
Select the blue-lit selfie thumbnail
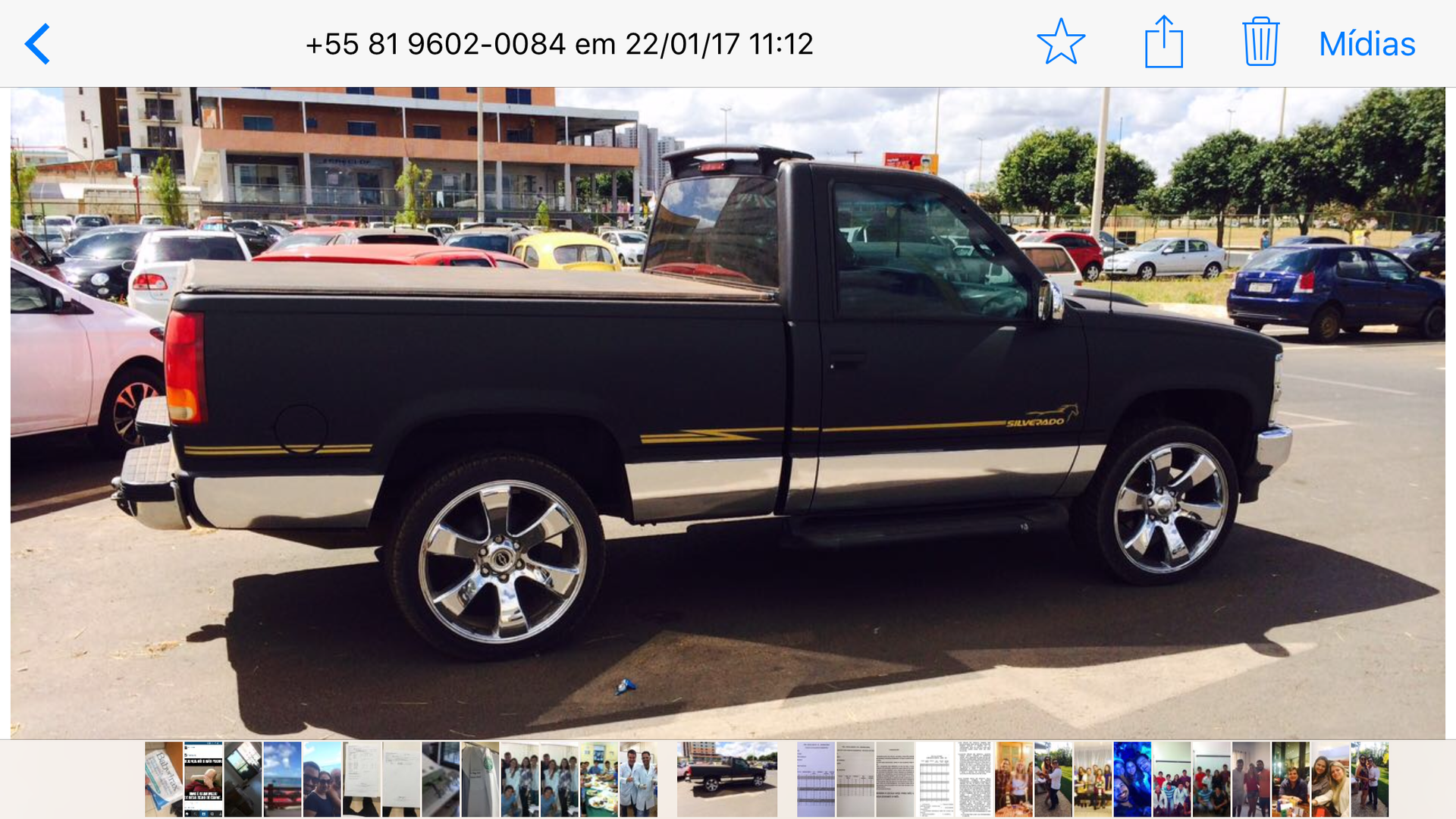click(x=1132, y=780)
